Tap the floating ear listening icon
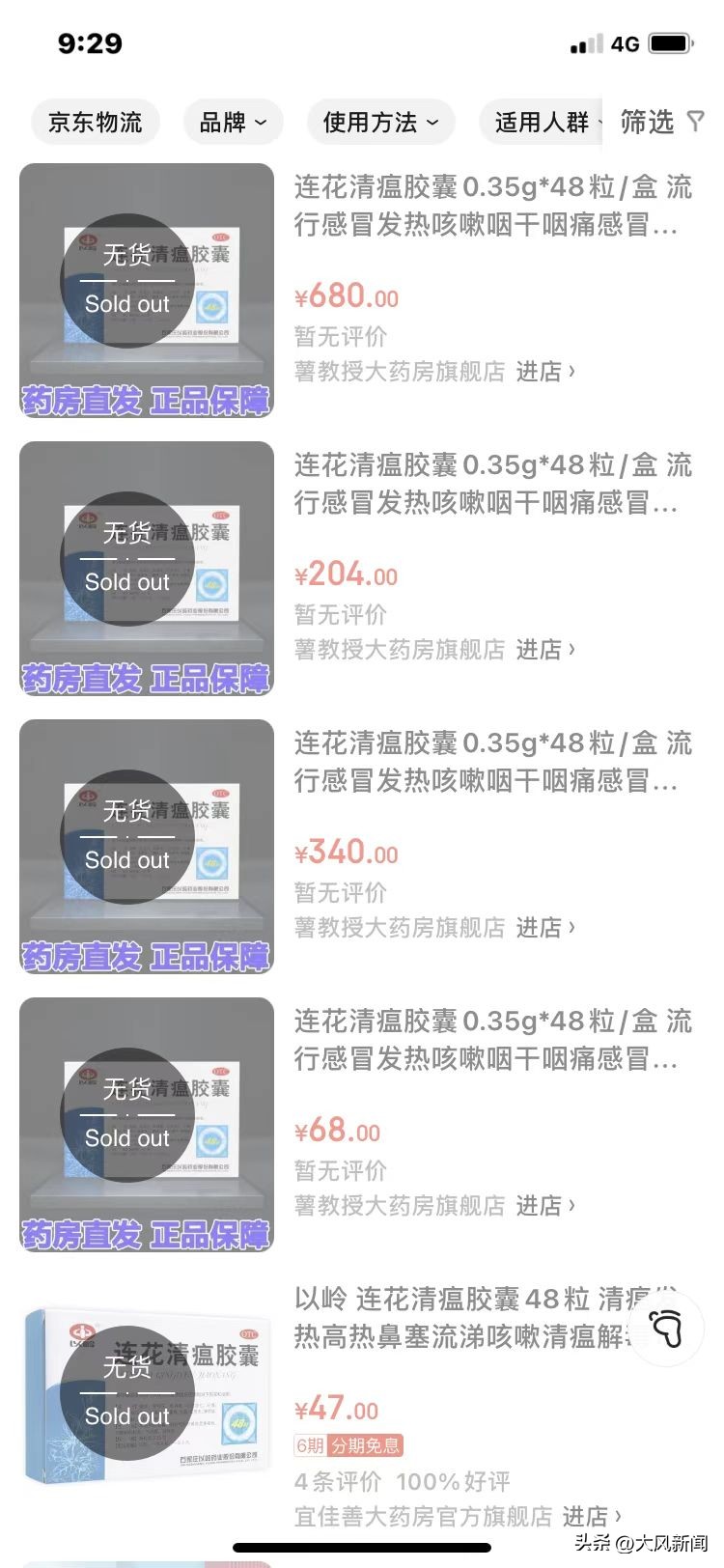The width and height of the screenshot is (724, 1568). pos(667,1330)
